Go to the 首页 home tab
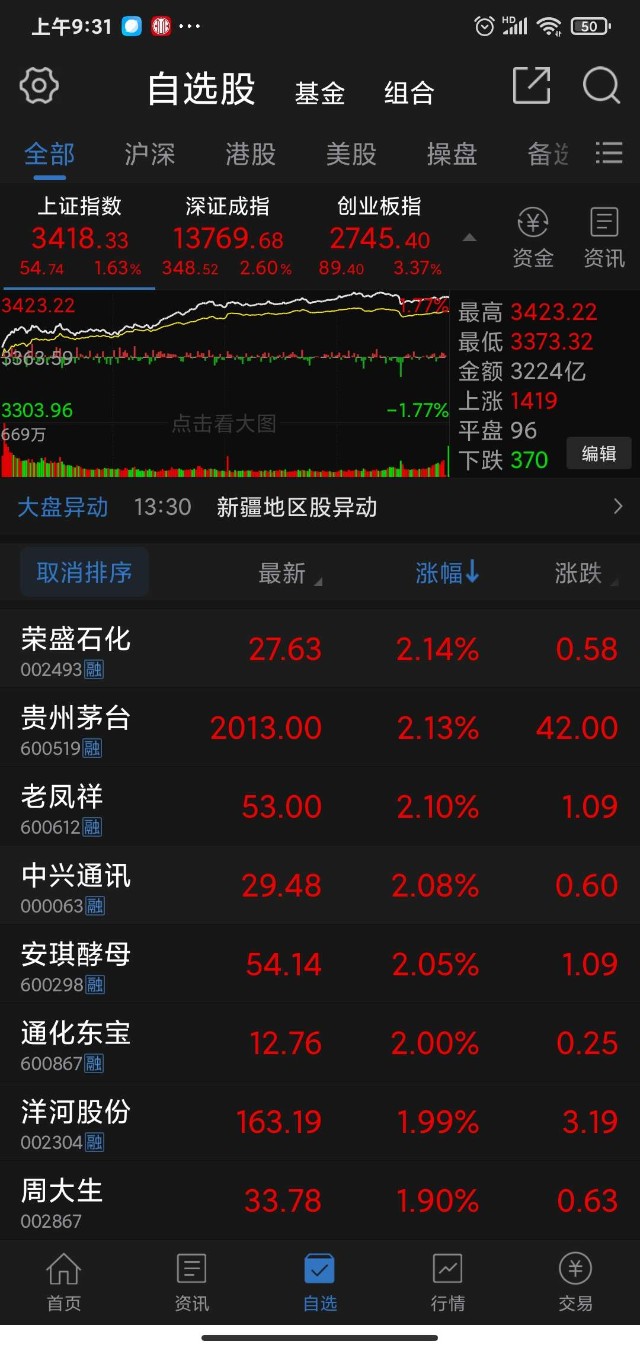 (63, 1282)
